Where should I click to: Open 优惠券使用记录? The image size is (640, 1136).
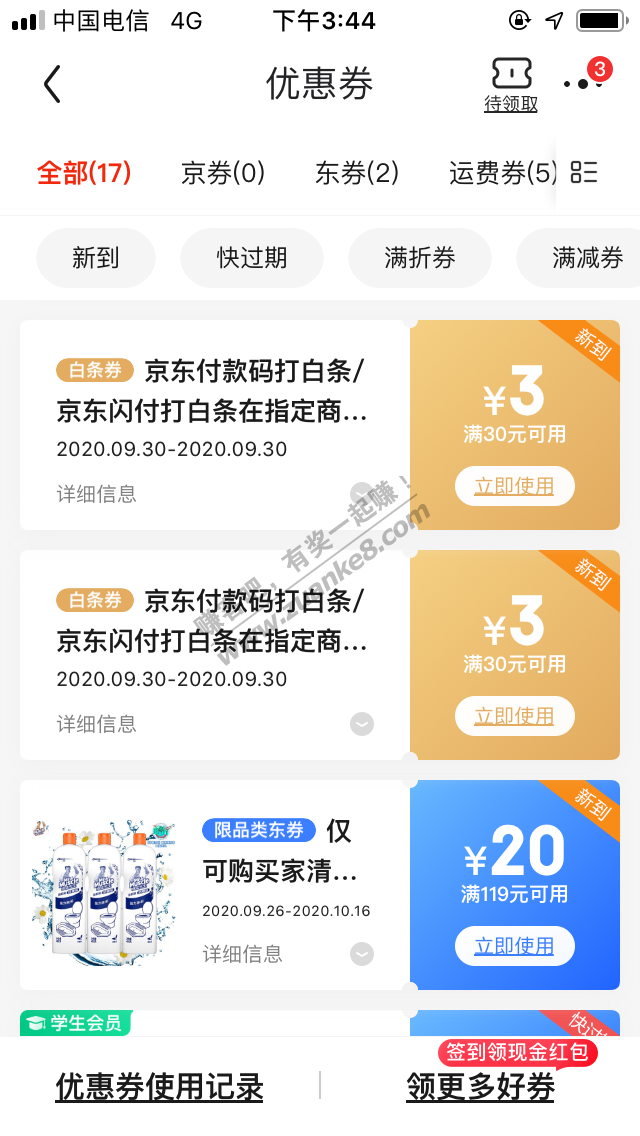159,1087
